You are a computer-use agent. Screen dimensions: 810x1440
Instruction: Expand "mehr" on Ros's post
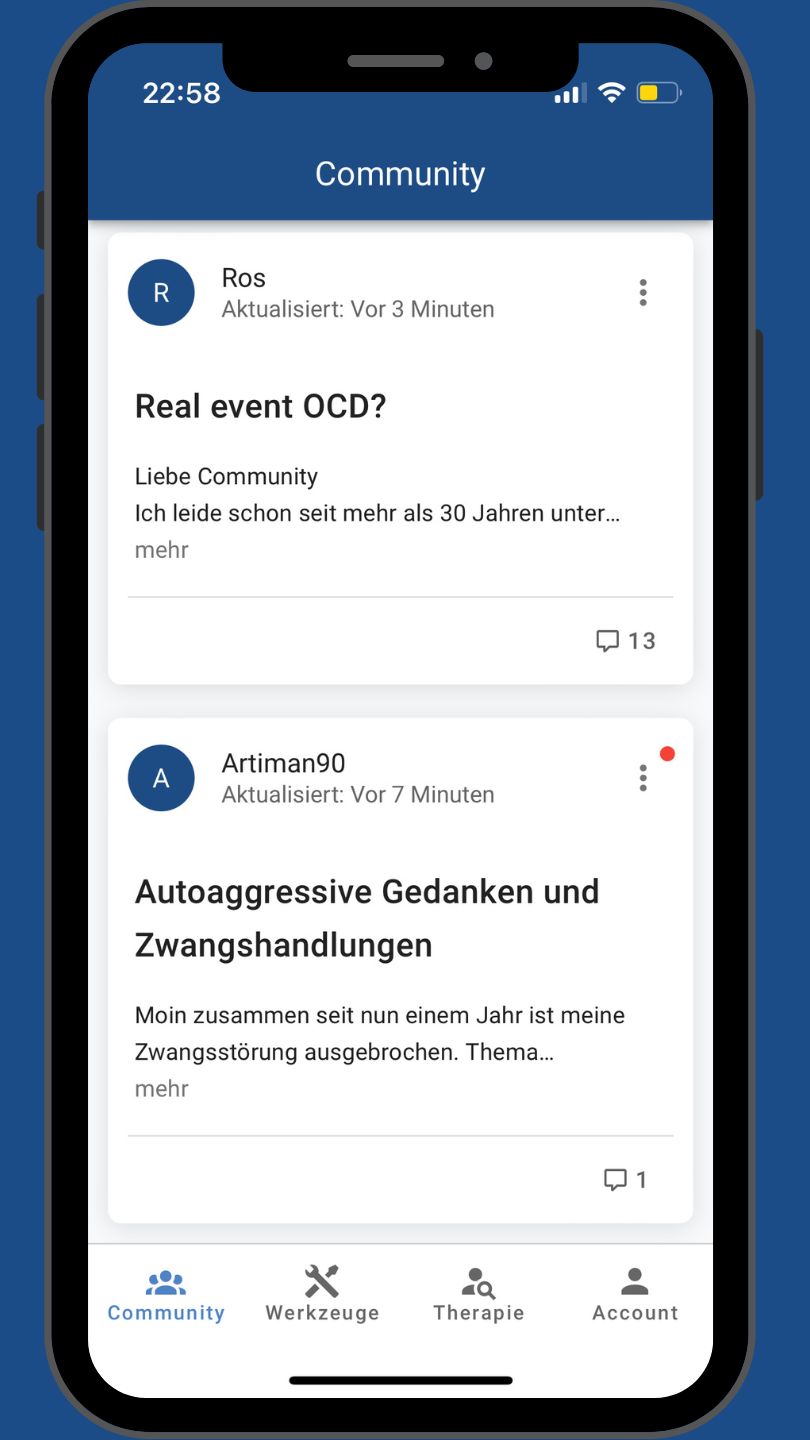point(162,550)
